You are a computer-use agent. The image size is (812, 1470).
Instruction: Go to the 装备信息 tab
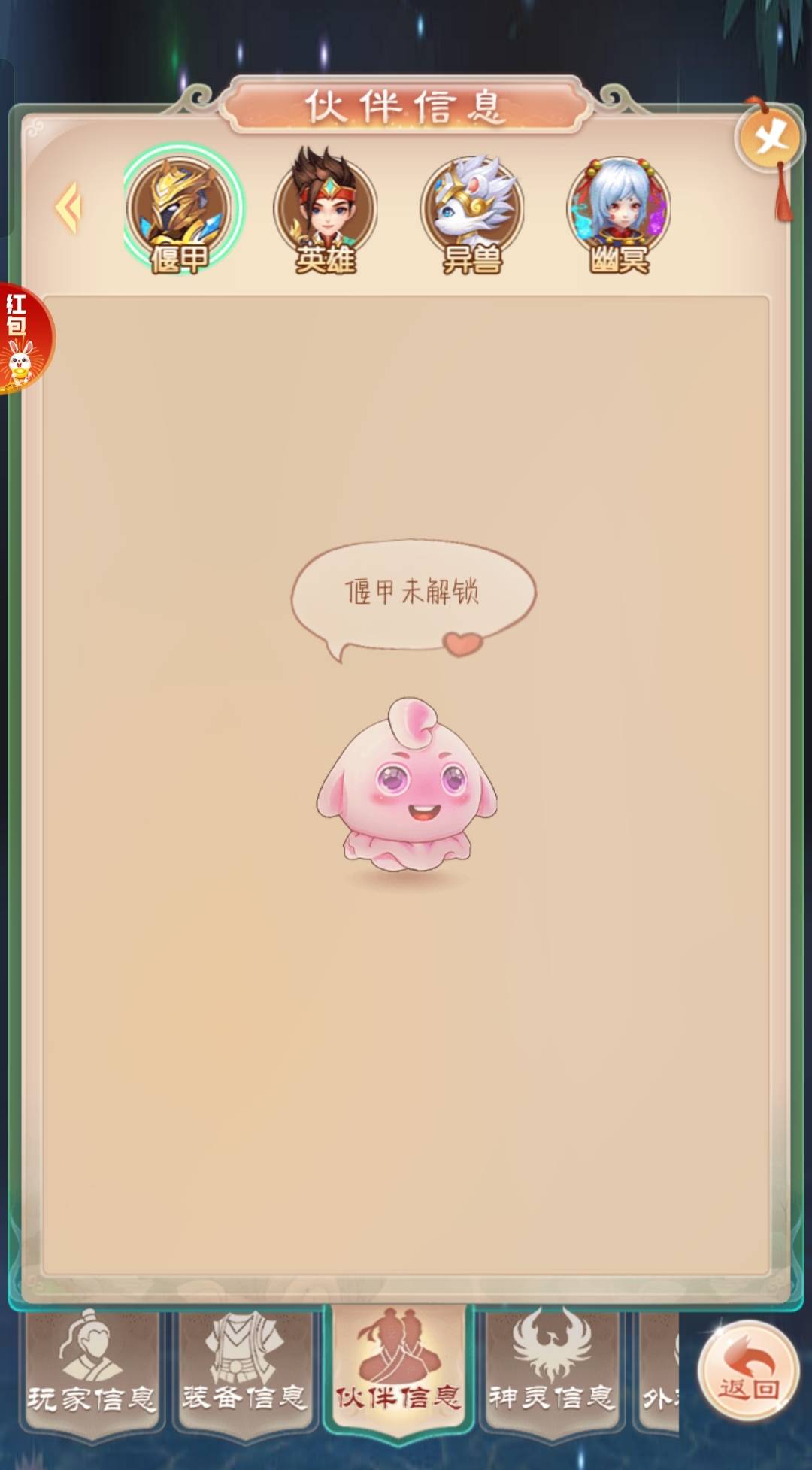point(244,1374)
